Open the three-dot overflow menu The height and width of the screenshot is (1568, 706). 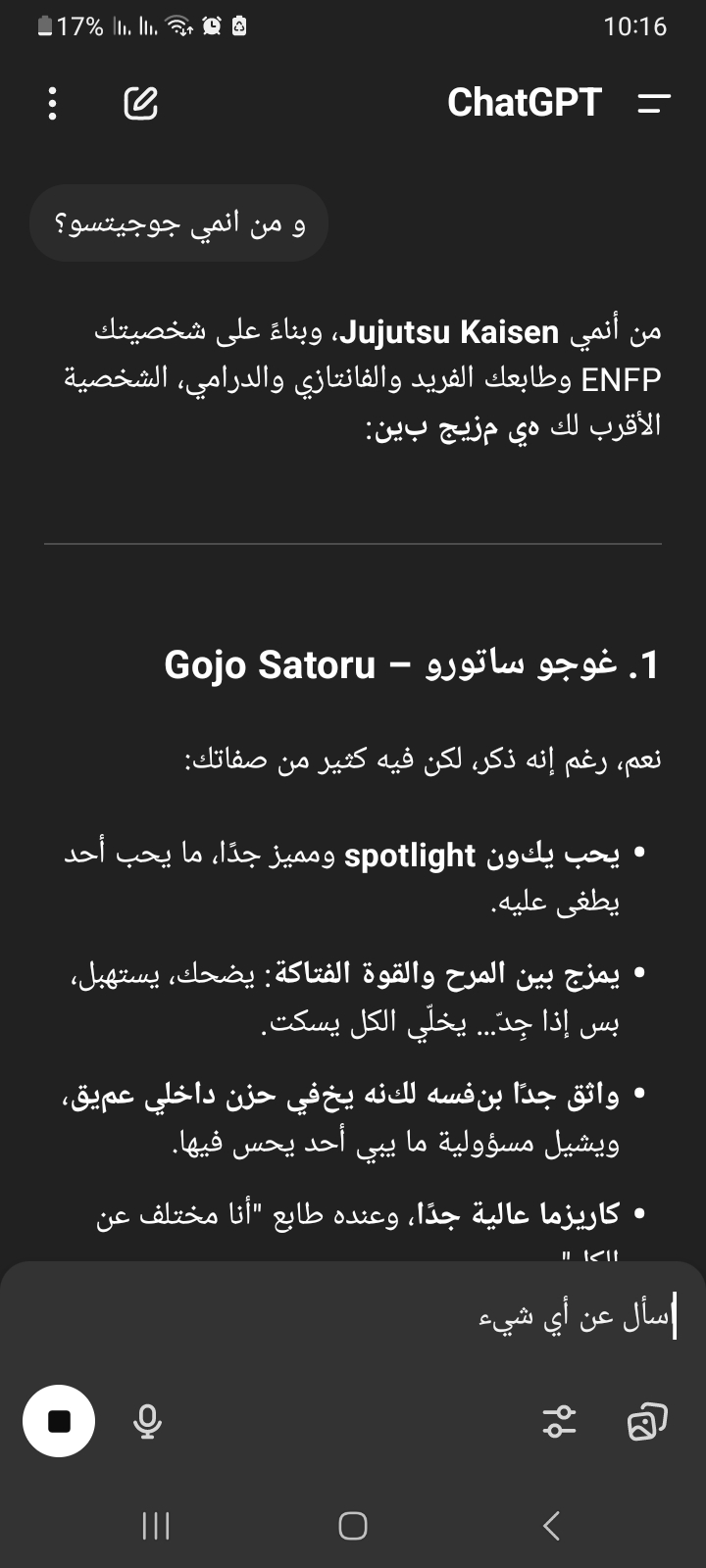click(53, 103)
